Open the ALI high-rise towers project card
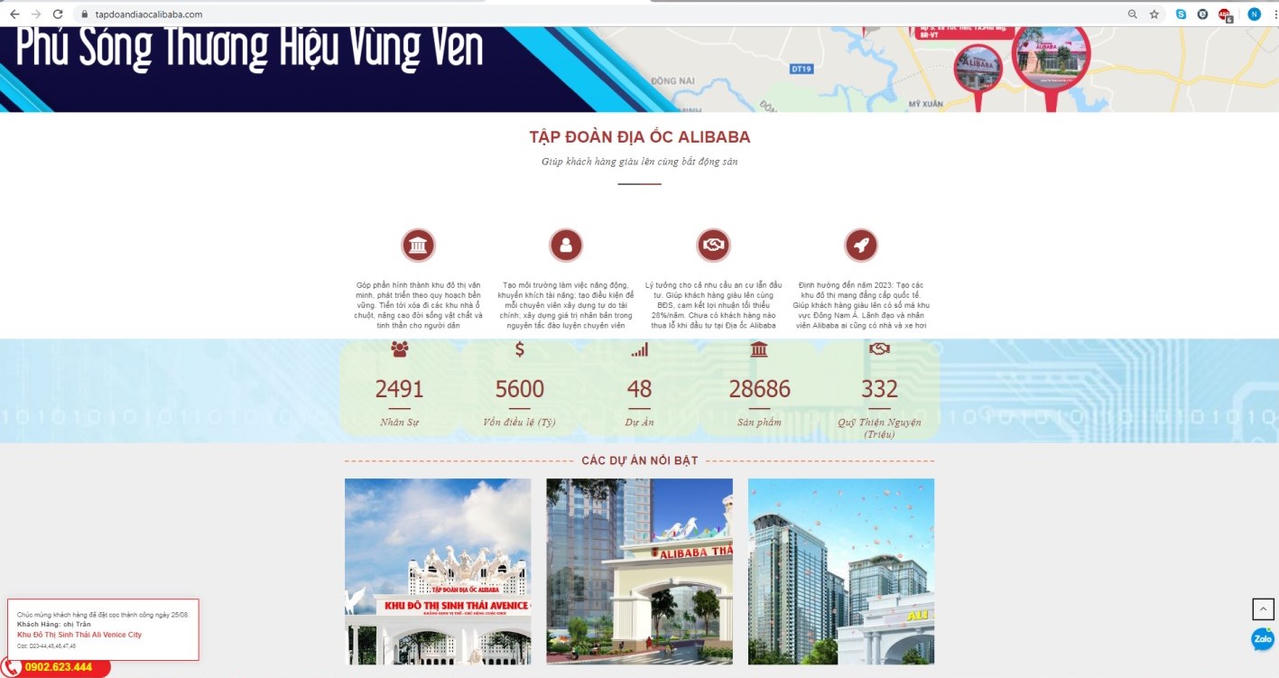Image resolution: width=1279 pixels, height=678 pixels. (x=841, y=571)
